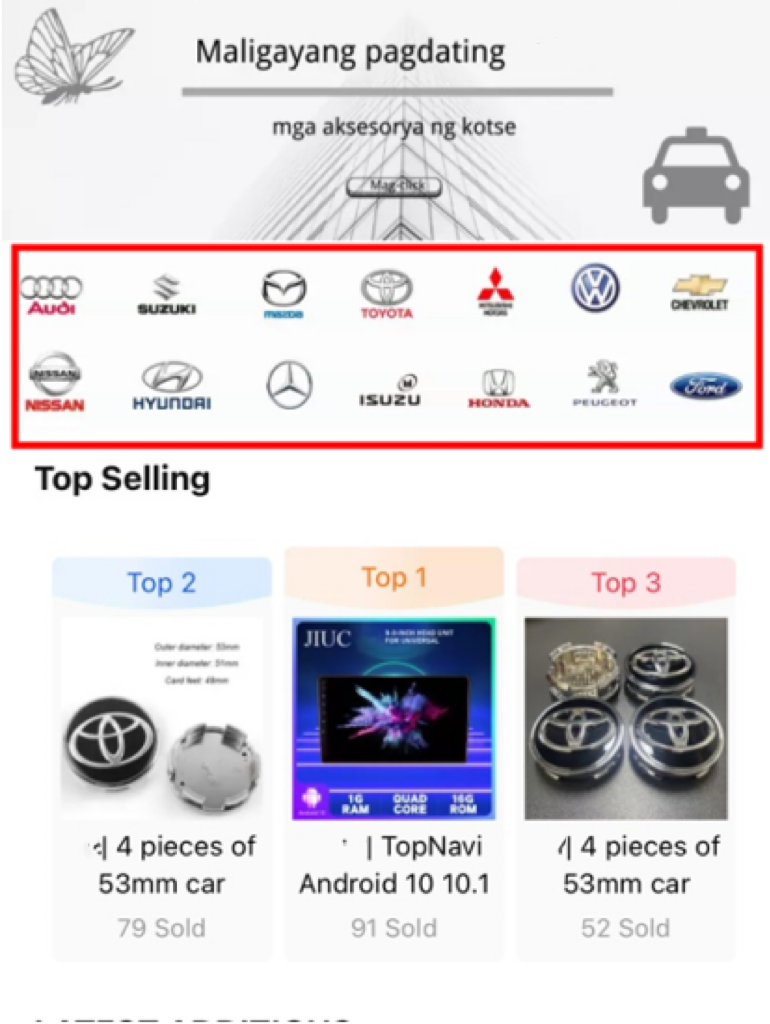The width and height of the screenshot is (770, 1024).
Task: Select the Nissan brand tile
Action: tap(54, 383)
